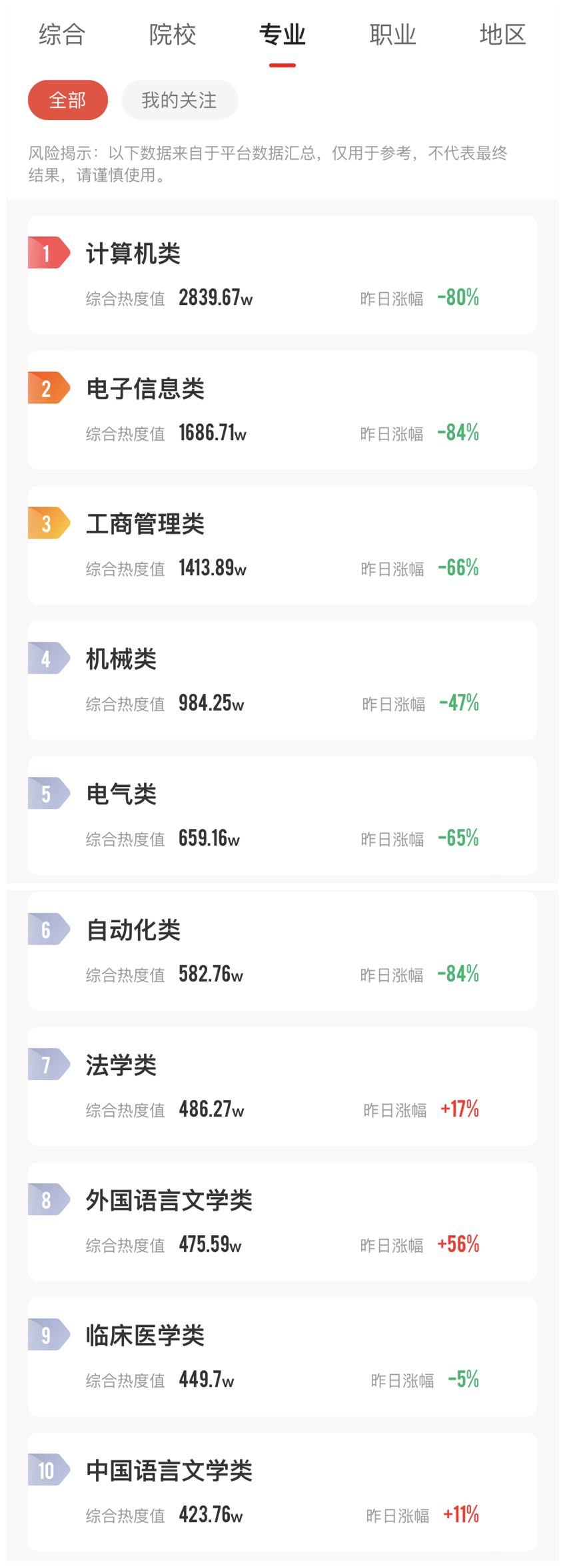View 法学类 major details
Screen dimensions: 565x1568
[282, 1086]
